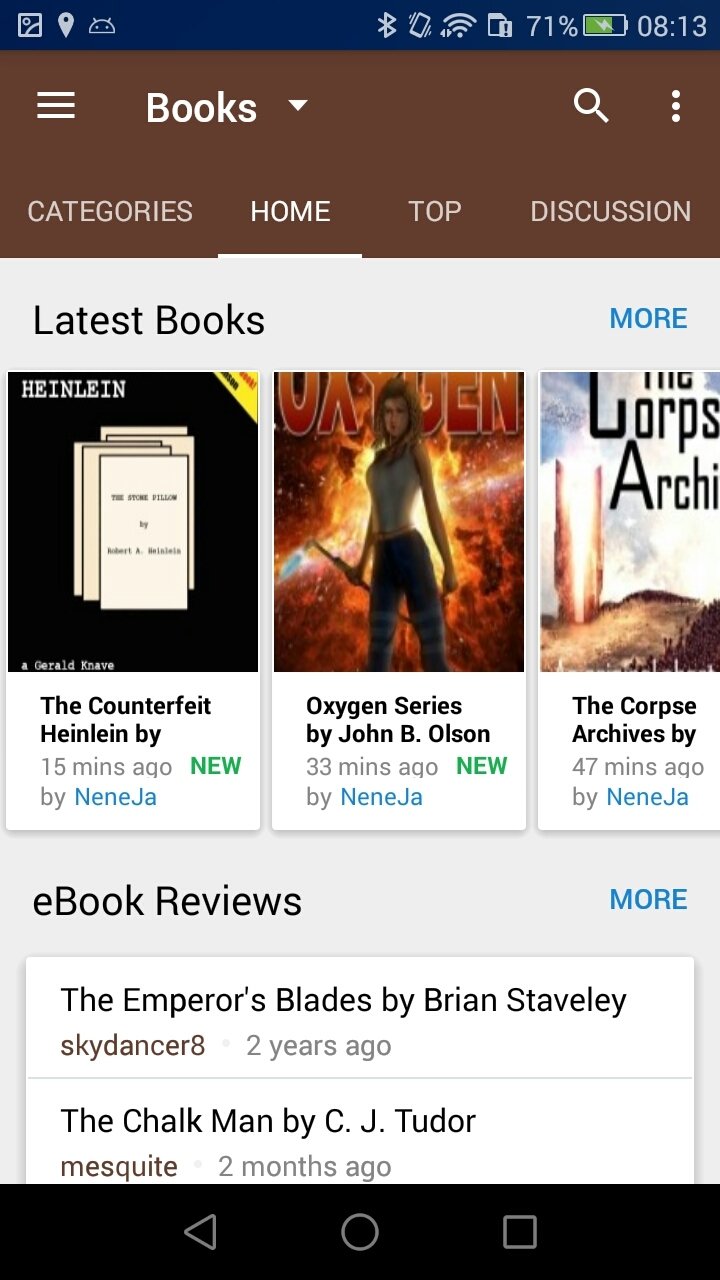Viewport: 720px width, 1280px height.
Task: Open The Emperor's Blades review
Action: 360,1018
